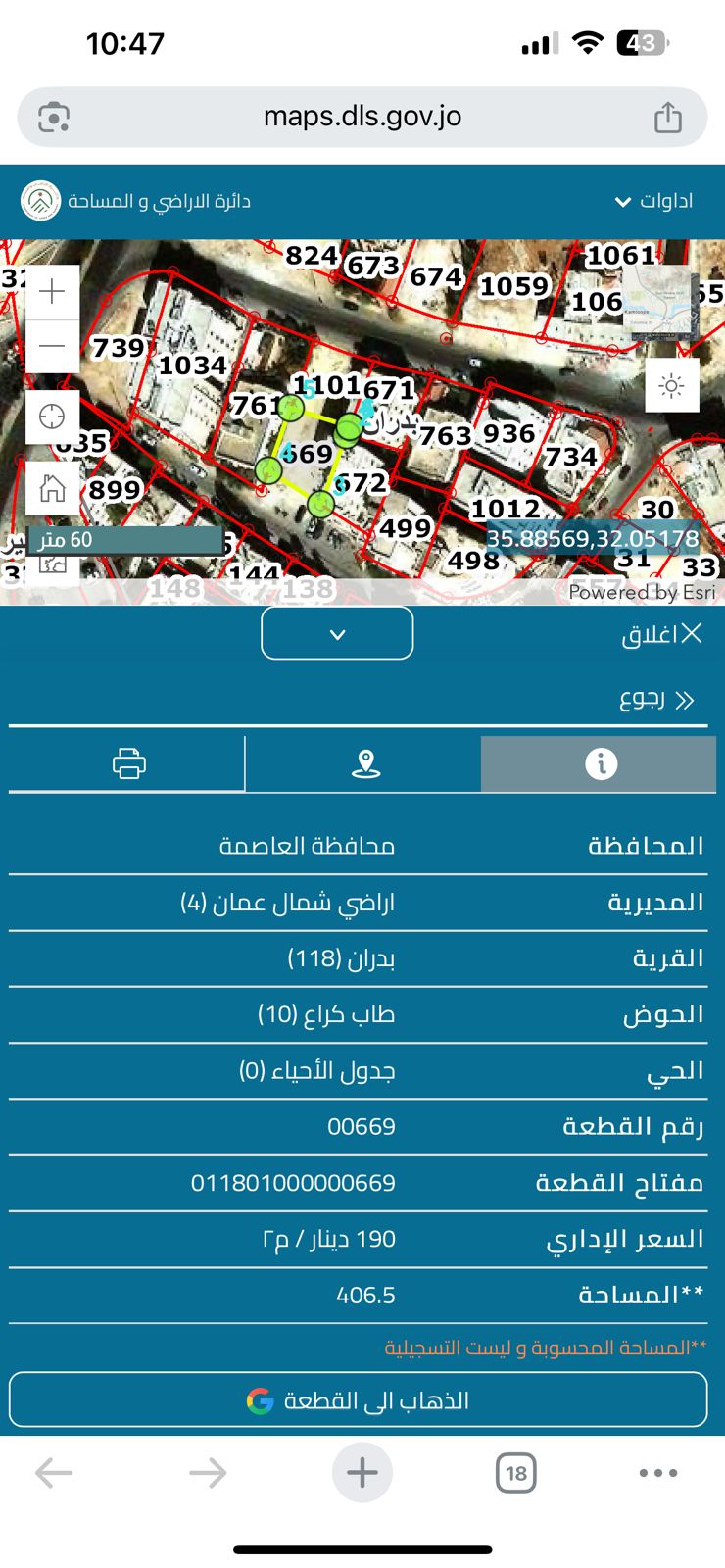The image size is (725, 1568).
Task: Switch to the parcel info tab
Action: [x=599, y=763]
